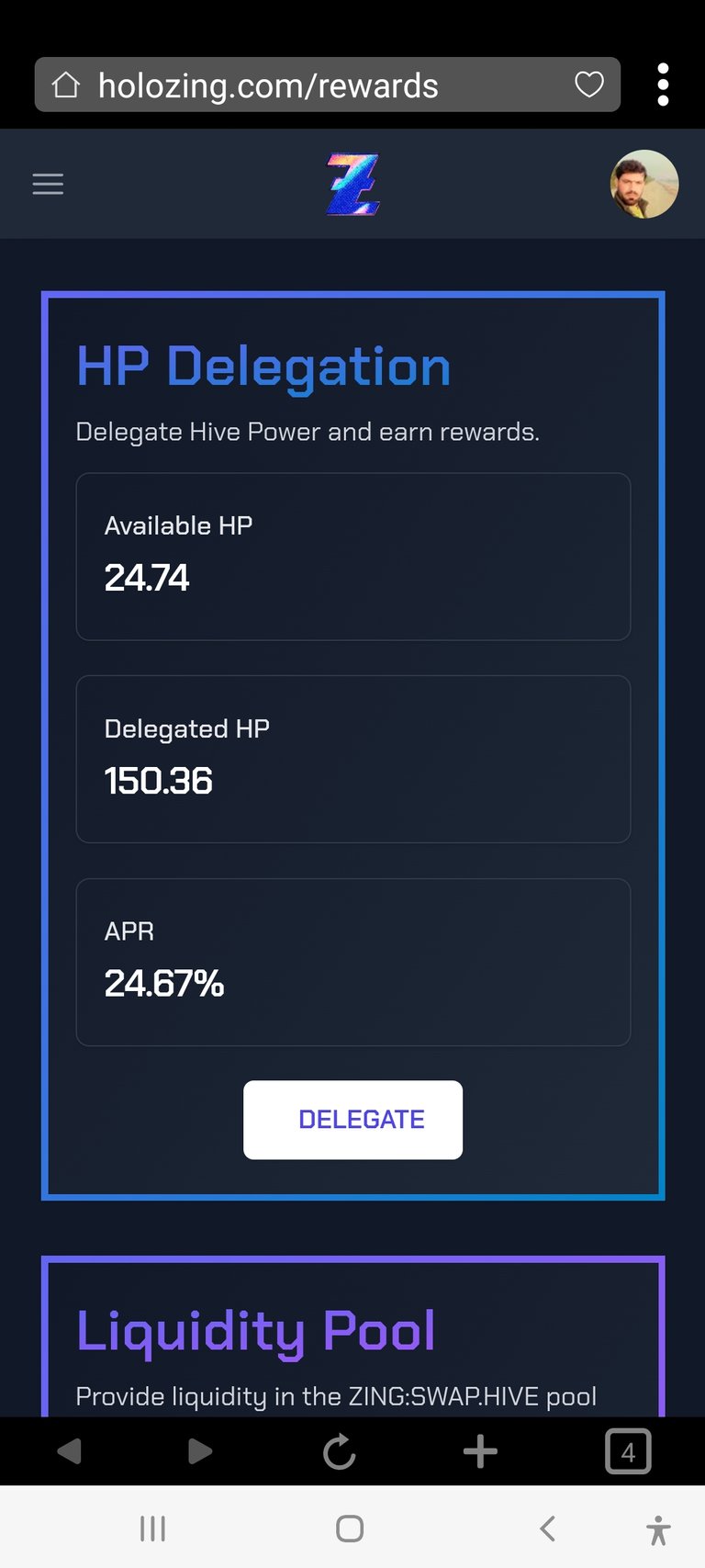Go forward with the browser forward arrow
This screenshot has width=705, height=1568.
pyautogui.click(x=199, y=1451)
